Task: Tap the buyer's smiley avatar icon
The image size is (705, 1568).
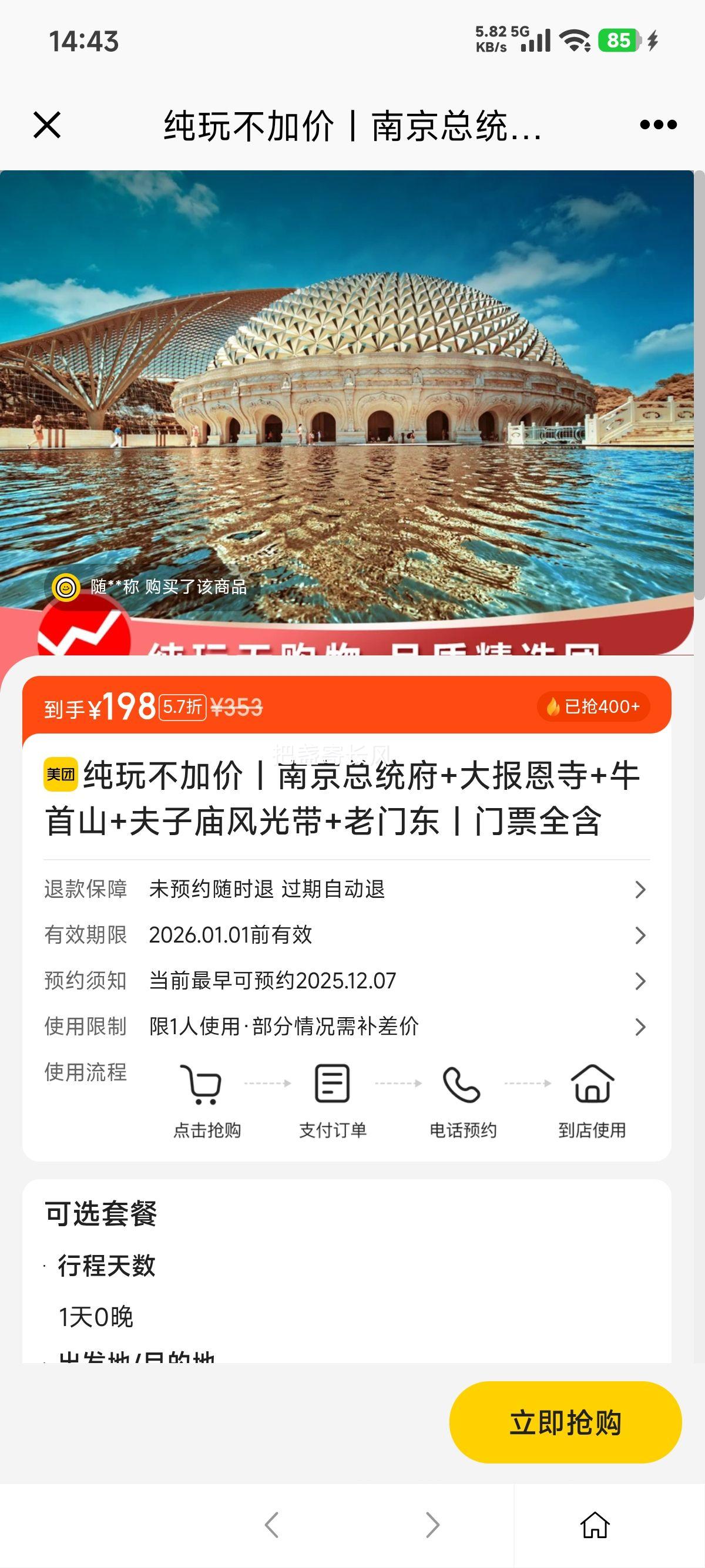Action: [66, 588]
